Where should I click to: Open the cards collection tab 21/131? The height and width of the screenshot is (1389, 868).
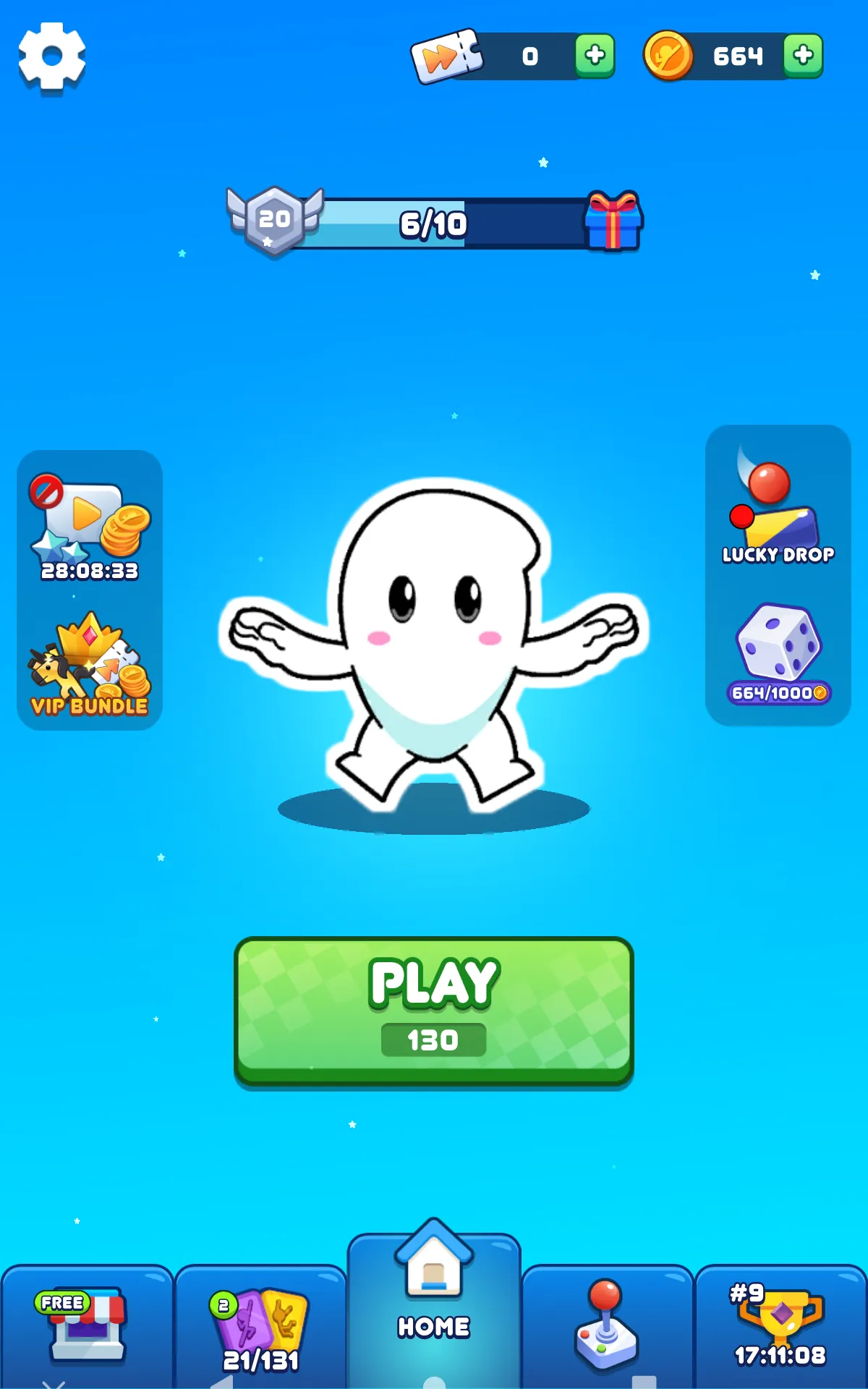pyautogui.click(x=260, y=1327)
